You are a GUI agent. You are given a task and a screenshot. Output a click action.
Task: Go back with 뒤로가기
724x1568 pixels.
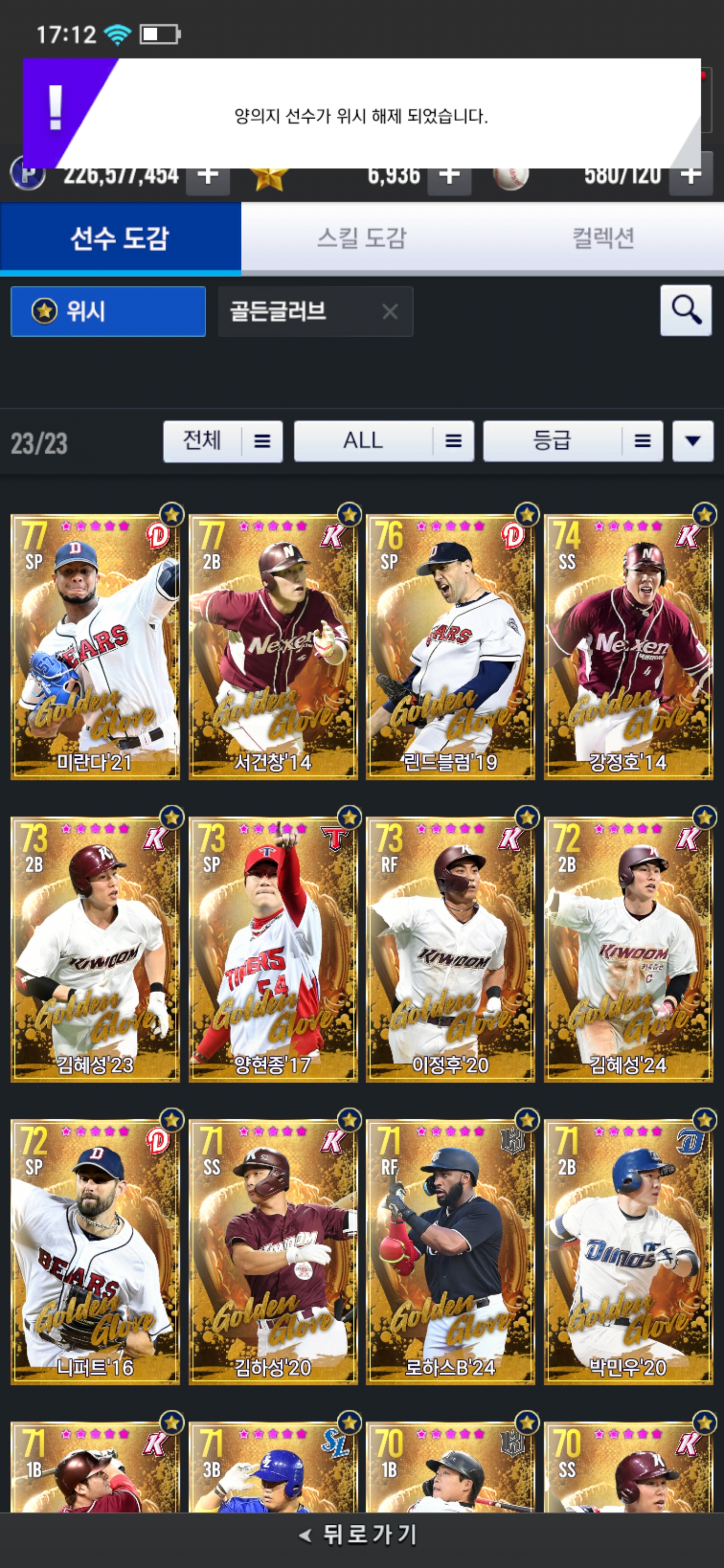pos(359,1534)
